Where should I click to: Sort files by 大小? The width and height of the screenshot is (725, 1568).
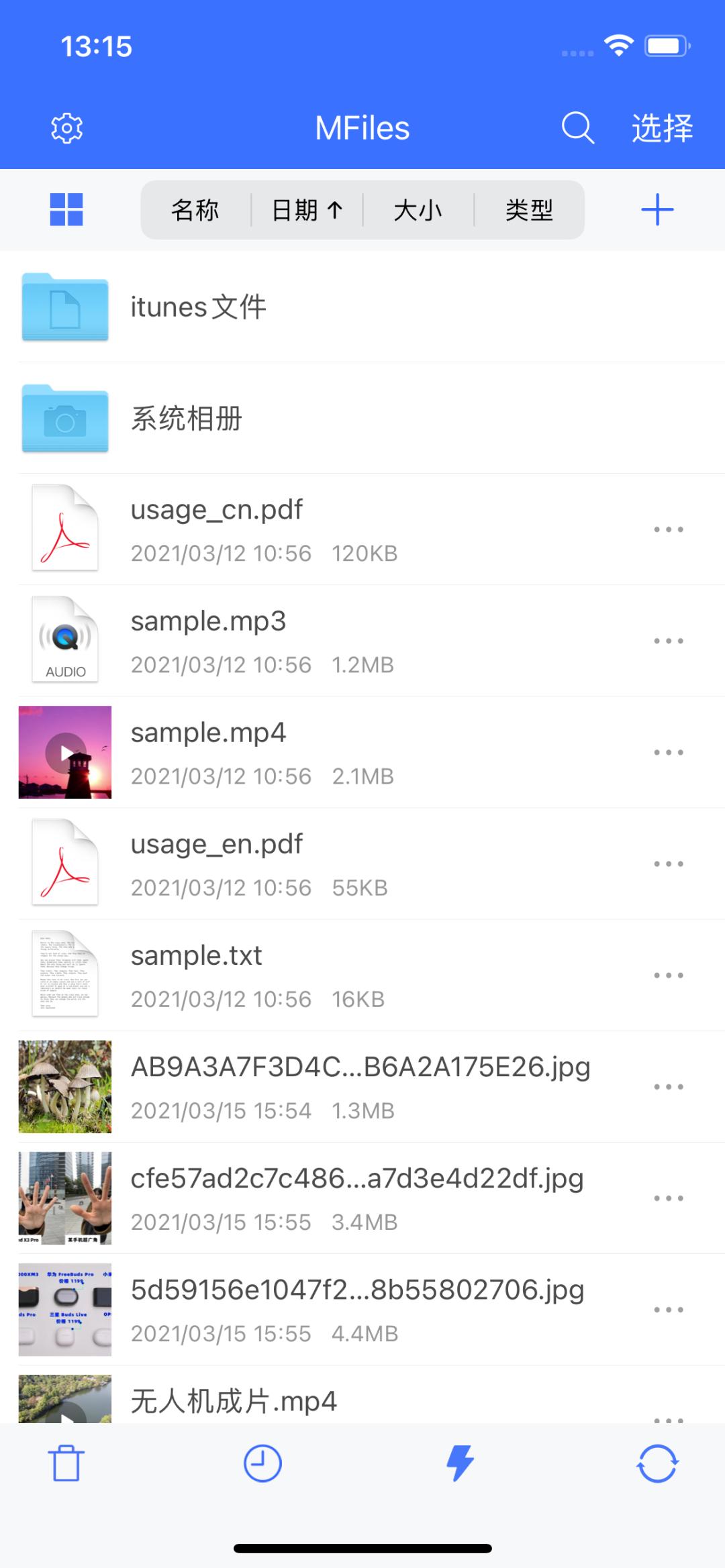(x=418, y=210)
